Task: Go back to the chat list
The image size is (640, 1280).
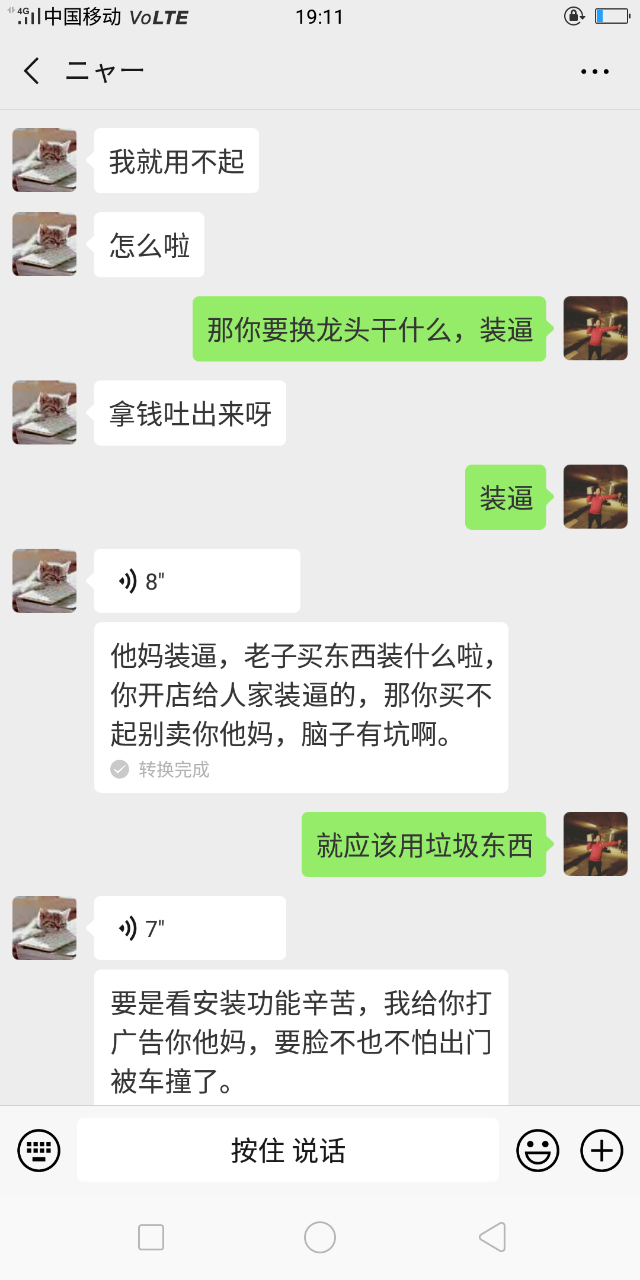Action: point(32,71)
